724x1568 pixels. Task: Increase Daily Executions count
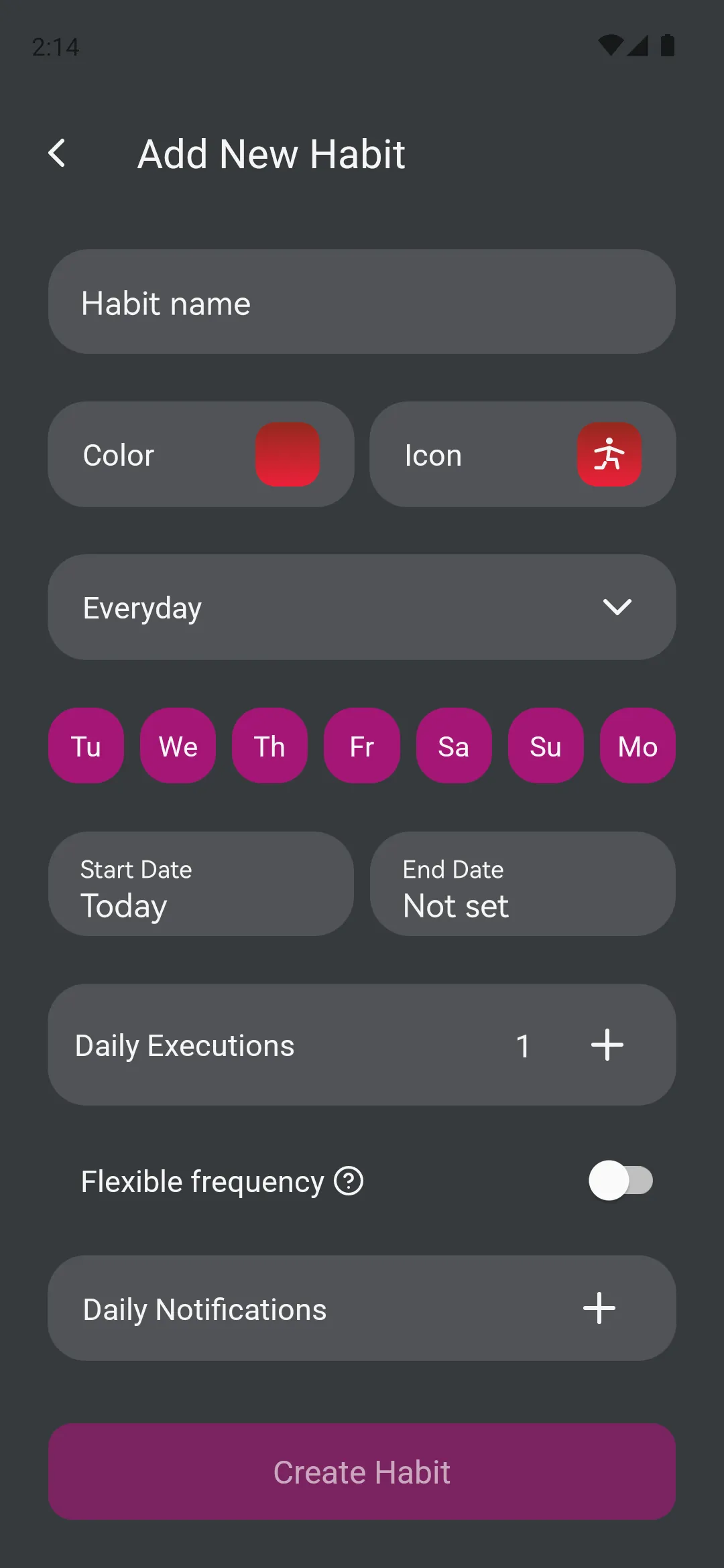(607, 1045)
